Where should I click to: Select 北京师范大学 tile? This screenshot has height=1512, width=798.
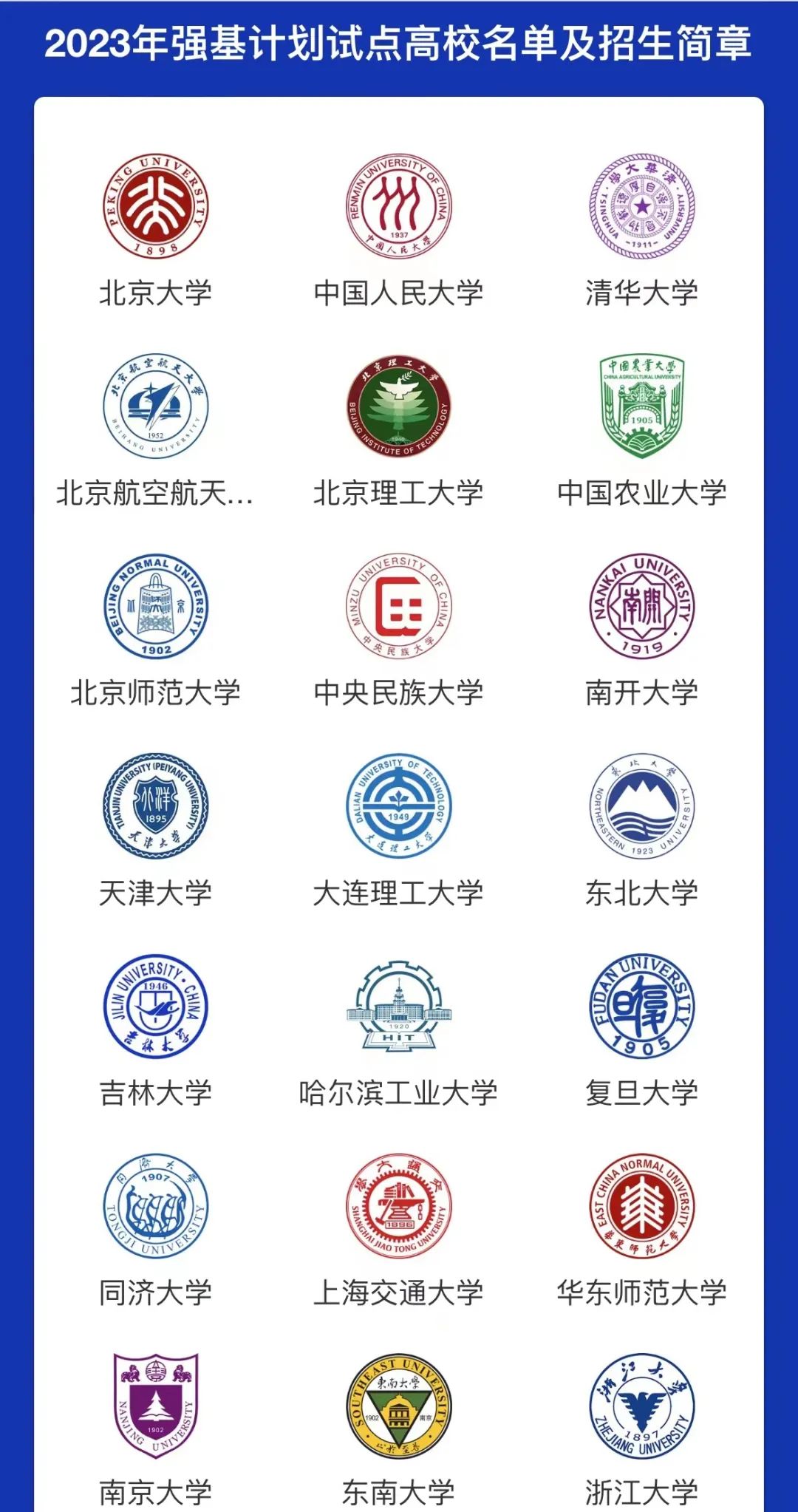point(156,607)
